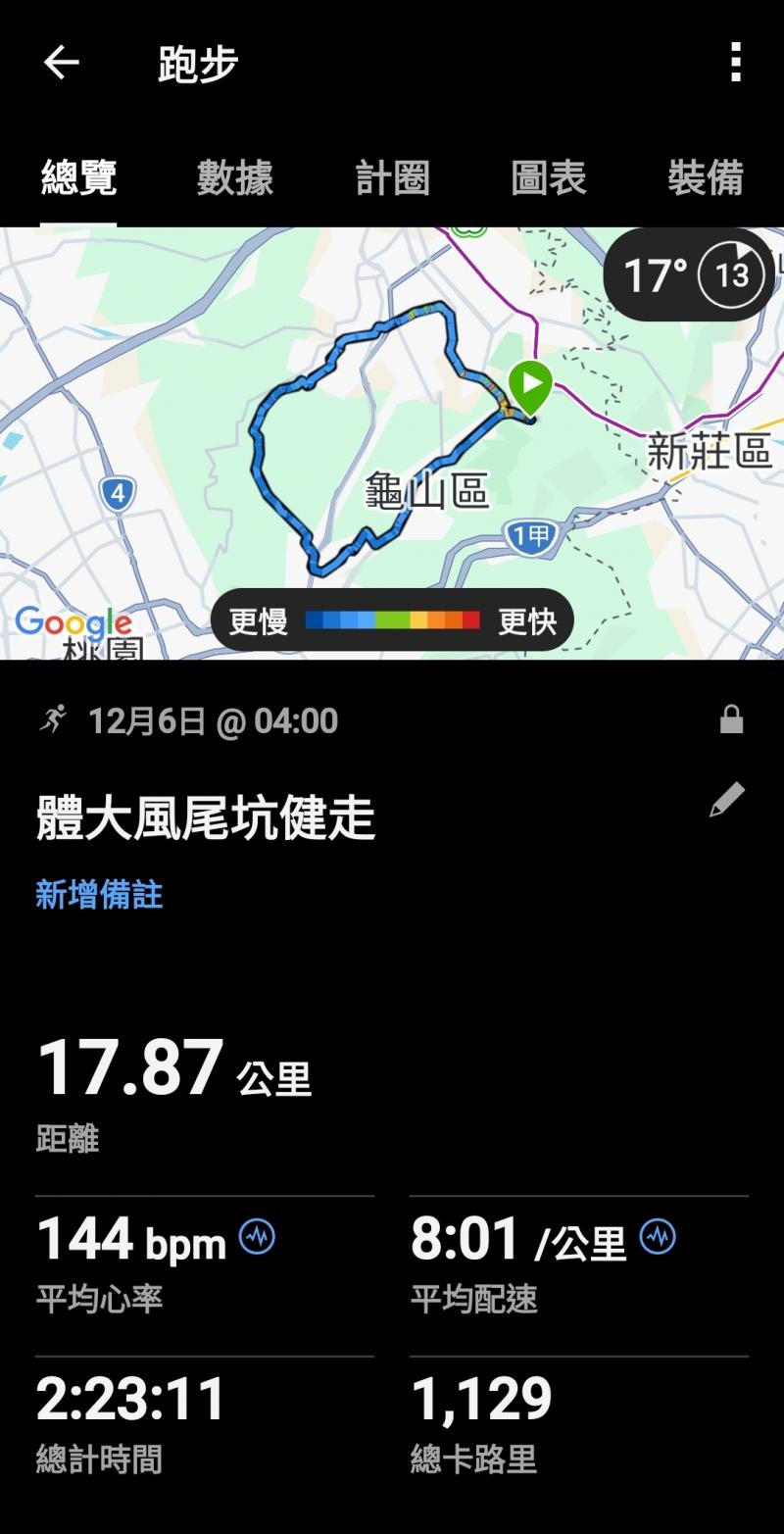This screenshot has width=784, height=1534.
Task: Go back using the arrow icon
Action: click(61, 64)
